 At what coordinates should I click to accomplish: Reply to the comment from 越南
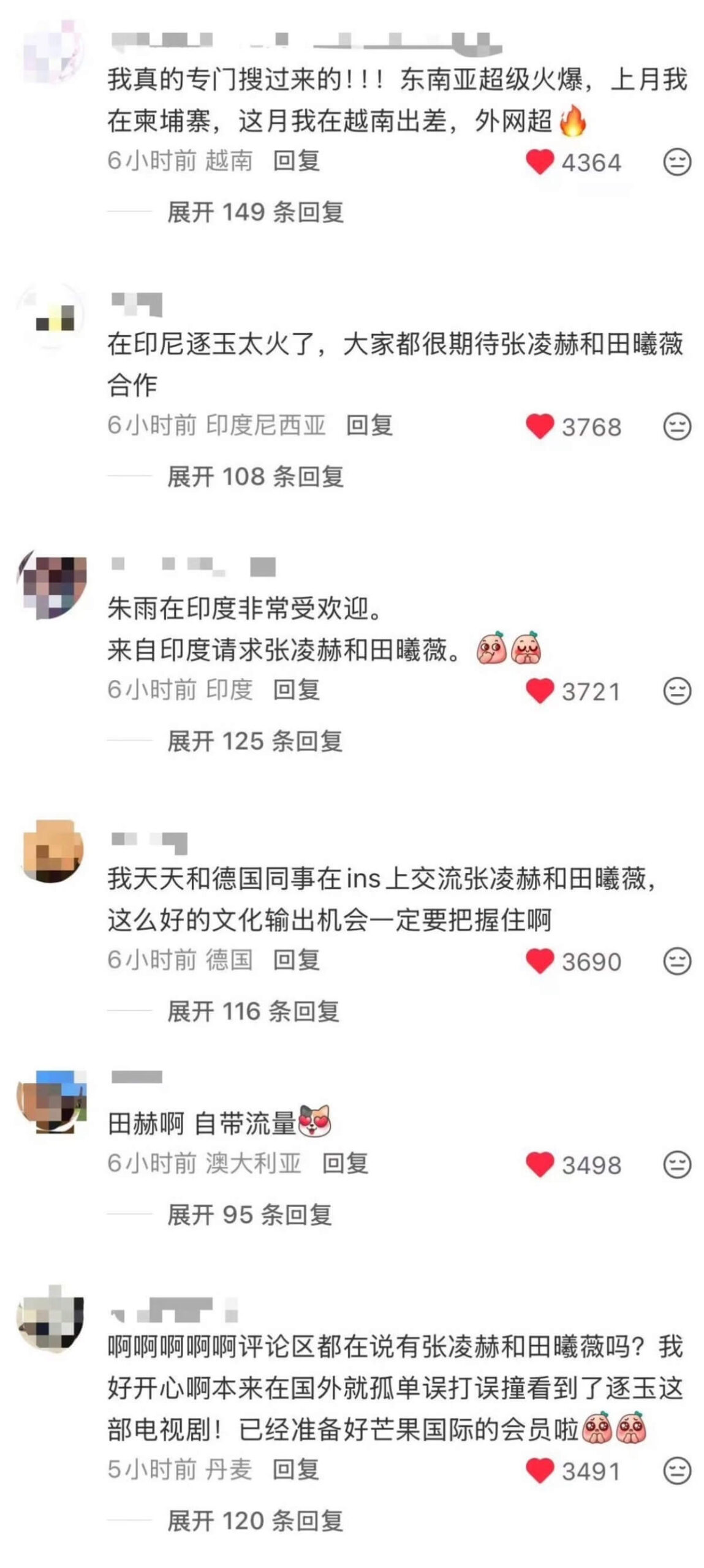tap(296, 160)
